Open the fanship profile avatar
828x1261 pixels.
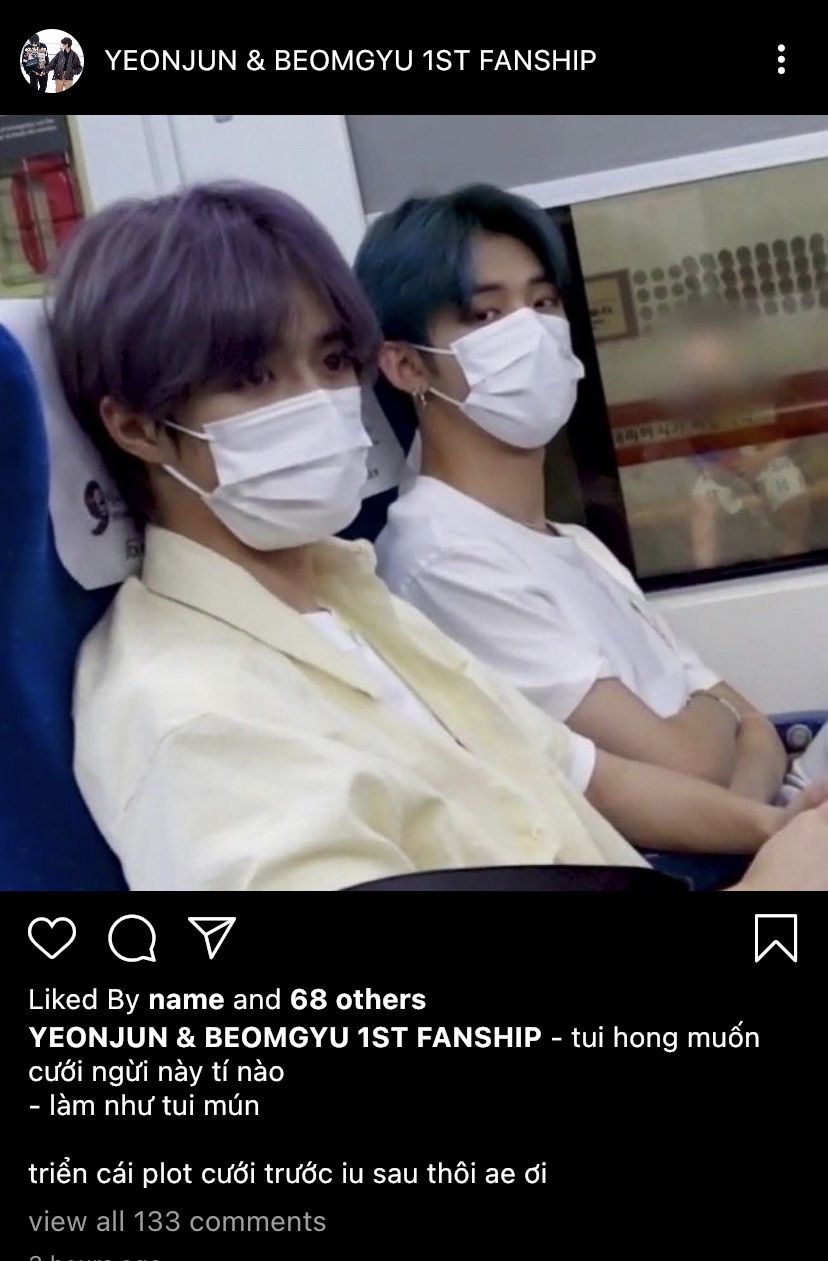(x=52, y=60)
